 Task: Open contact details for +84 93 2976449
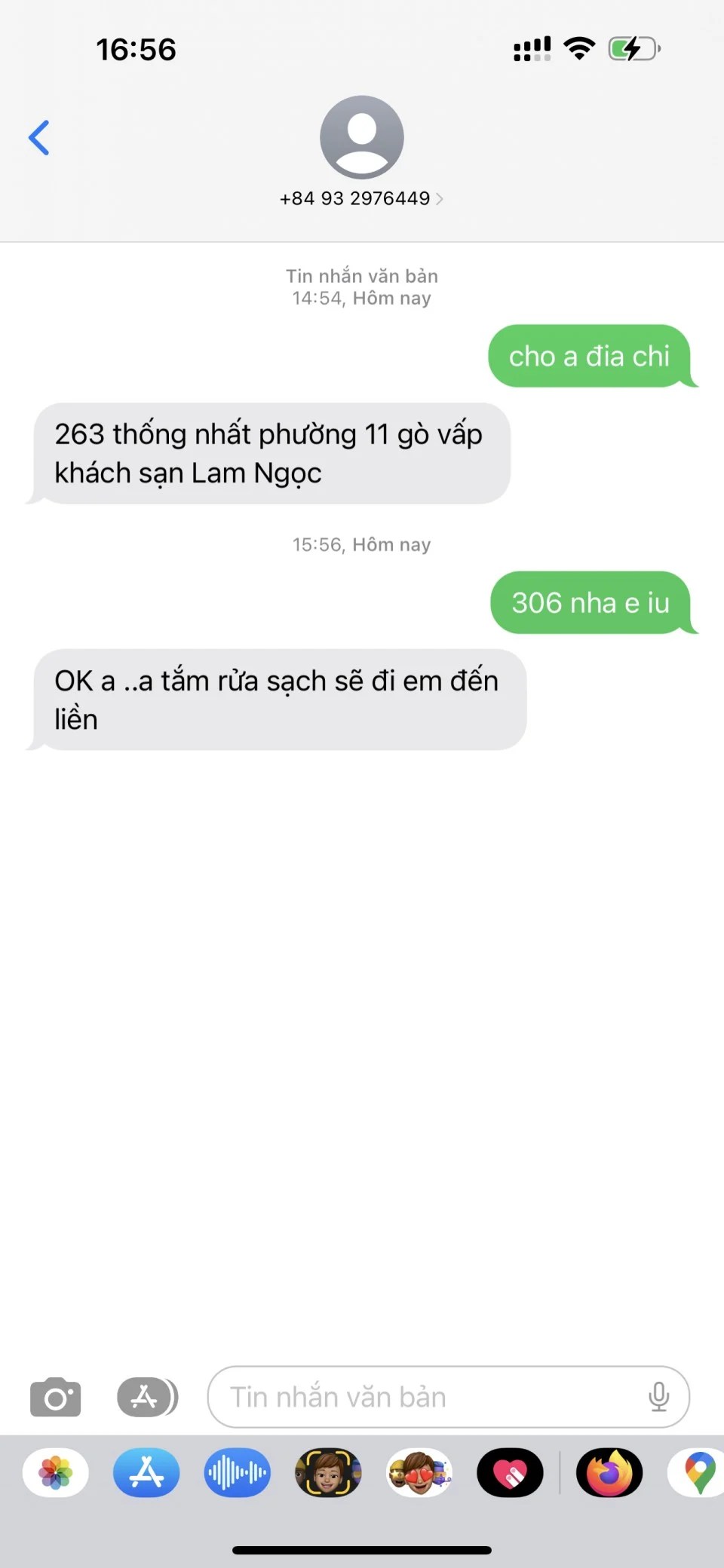[x=361, y=198]
